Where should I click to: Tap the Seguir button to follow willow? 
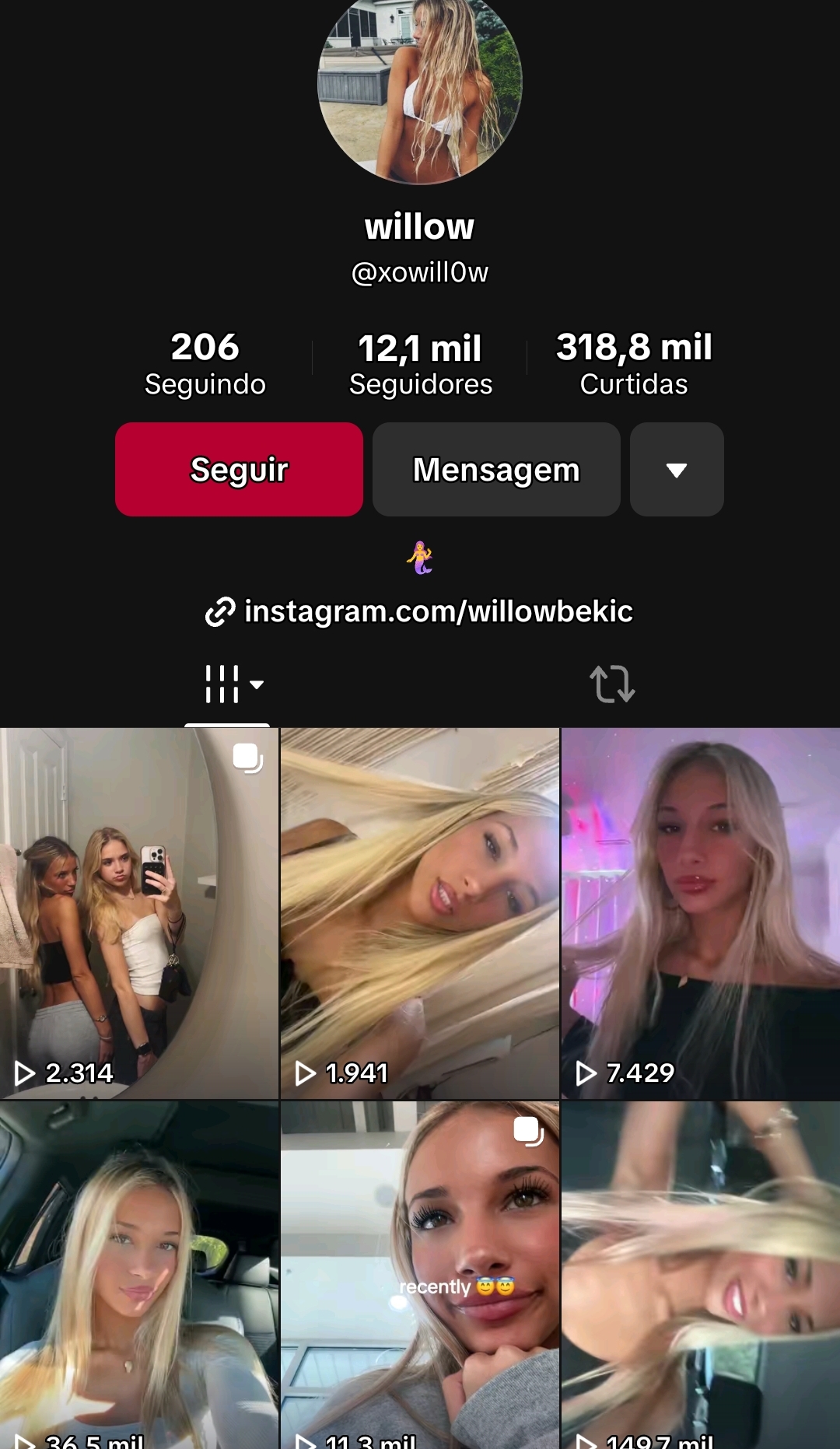239,469
